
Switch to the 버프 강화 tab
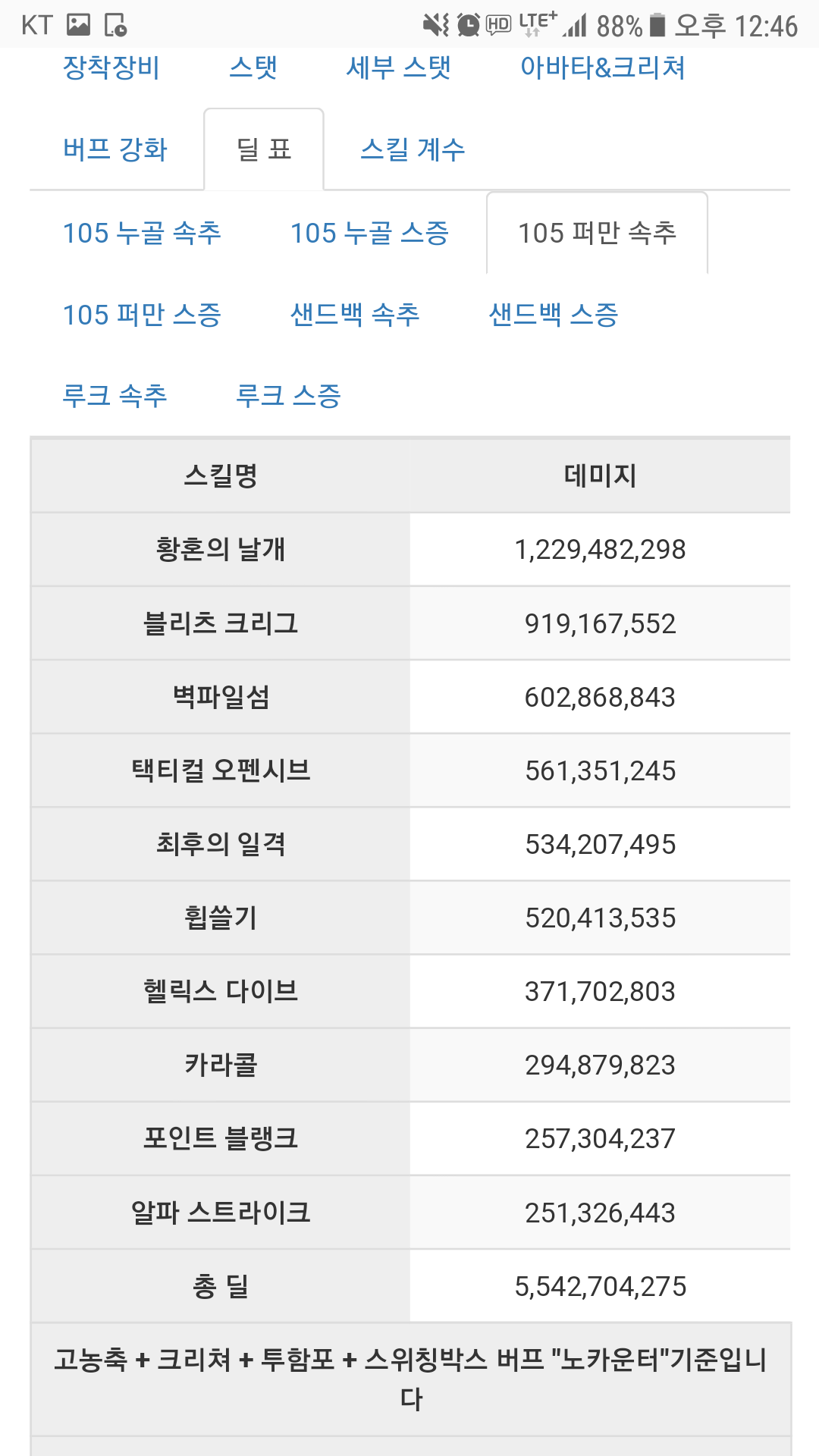[x=115, y=149]
